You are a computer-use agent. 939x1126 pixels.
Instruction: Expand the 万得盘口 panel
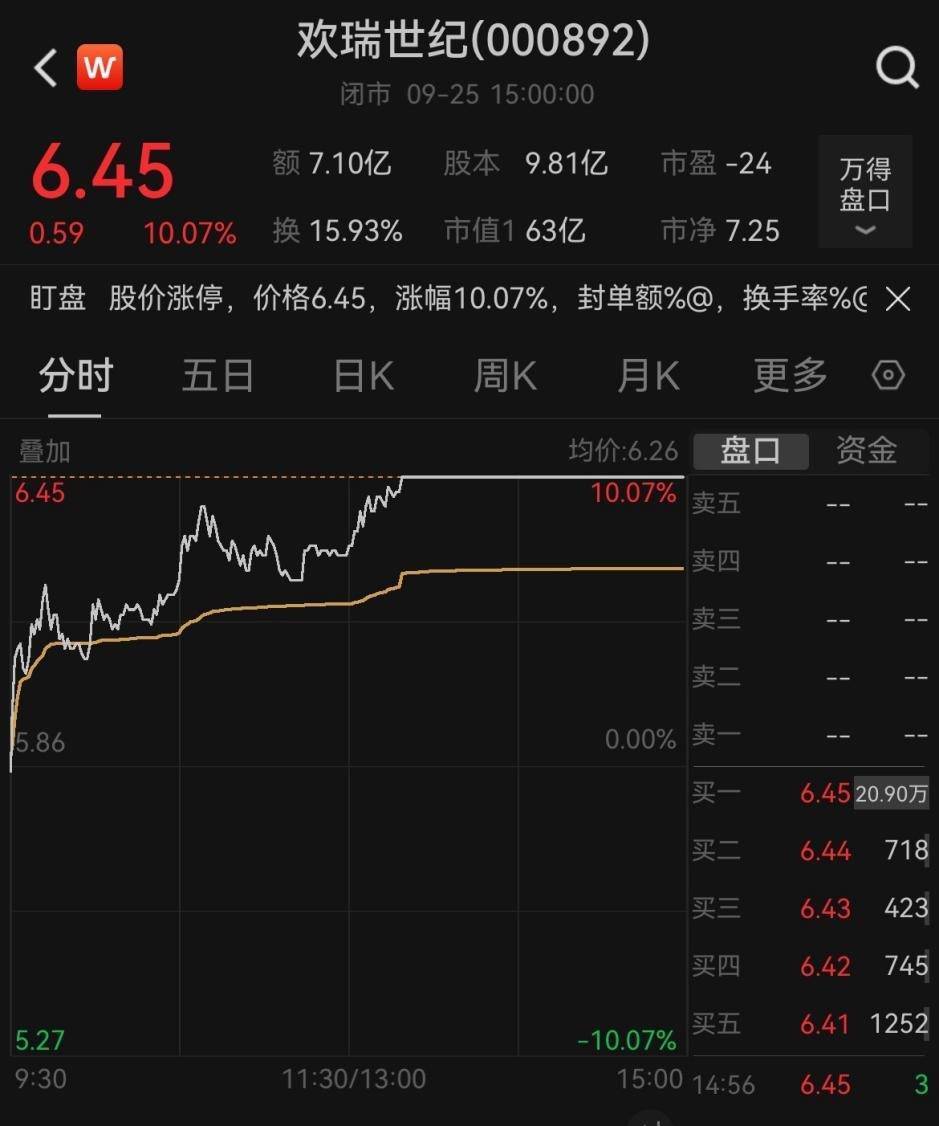865,192
